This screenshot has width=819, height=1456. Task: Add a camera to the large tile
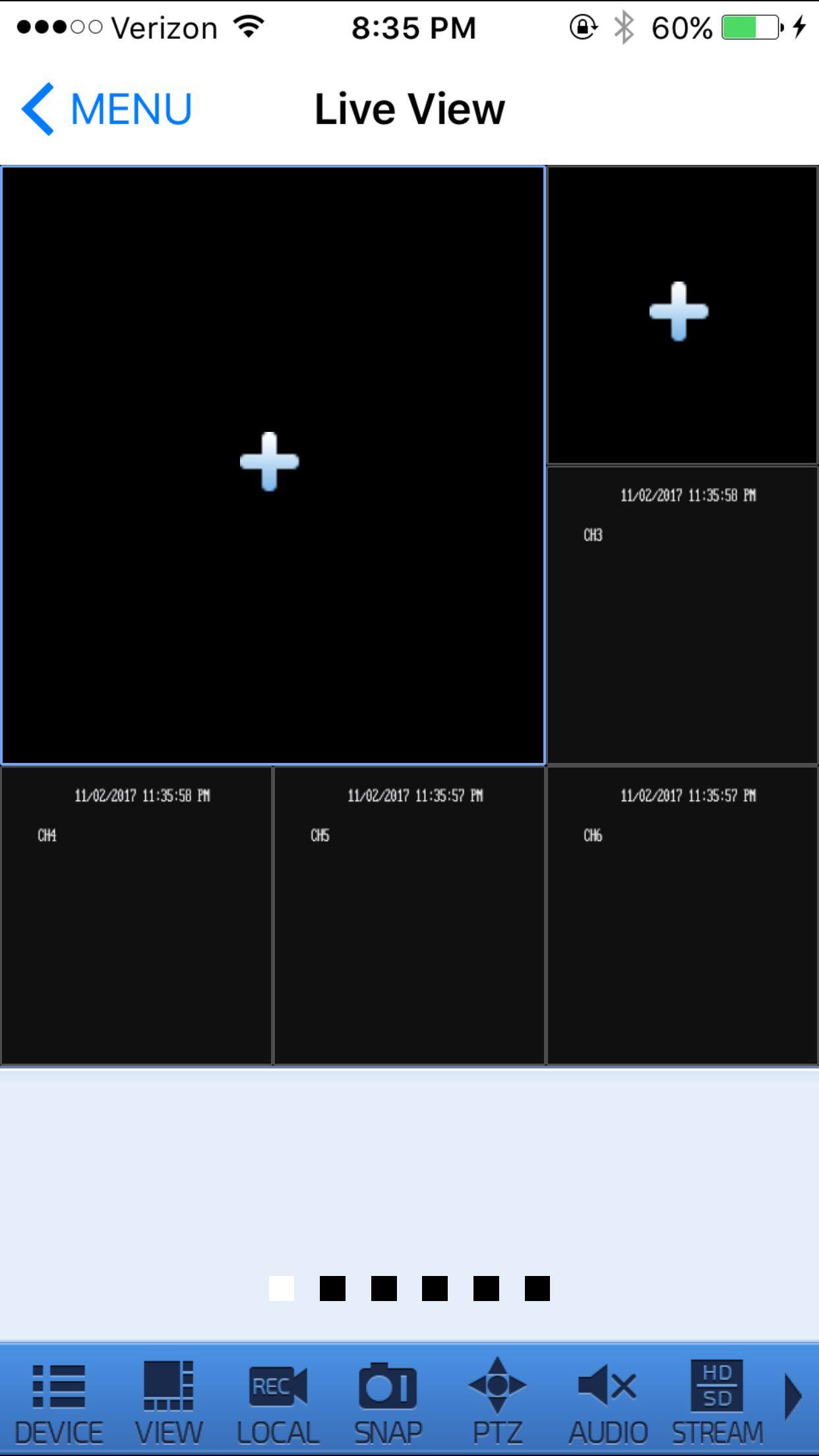point(269,462)
